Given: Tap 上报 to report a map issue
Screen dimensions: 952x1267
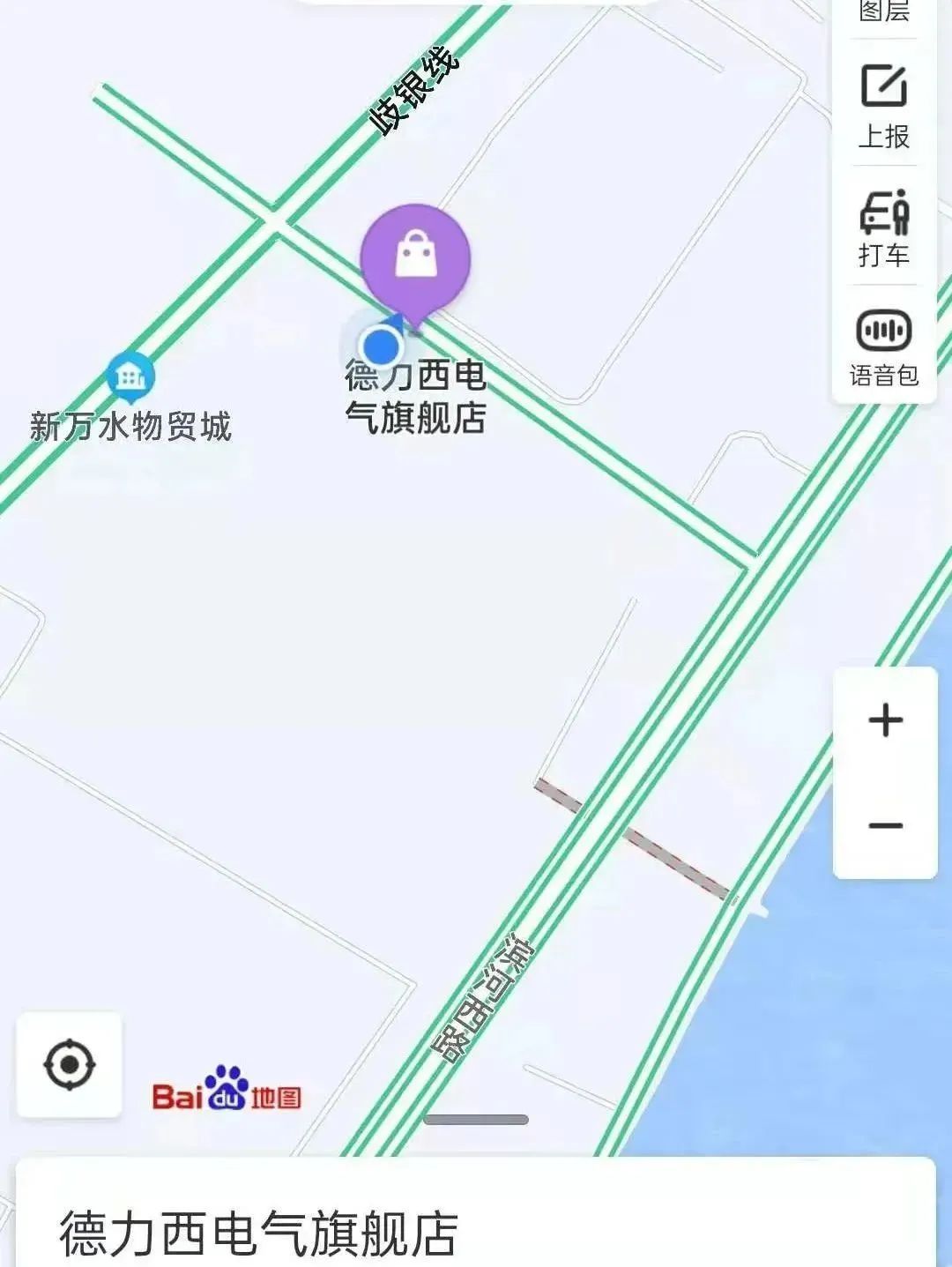Looking at the screenshot, I should coord(883,106).
